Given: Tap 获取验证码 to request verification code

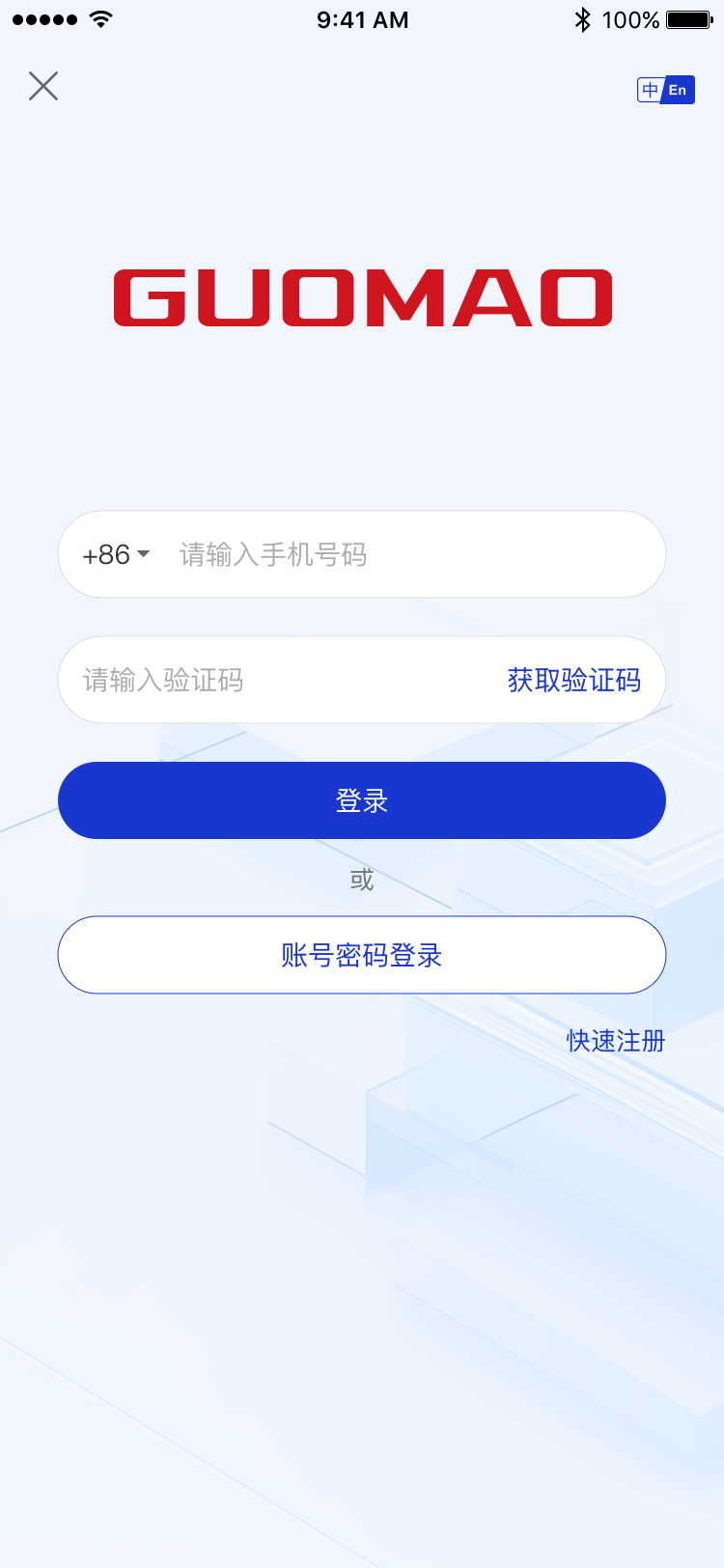Looking at the screenshot, I should (572, 680).
